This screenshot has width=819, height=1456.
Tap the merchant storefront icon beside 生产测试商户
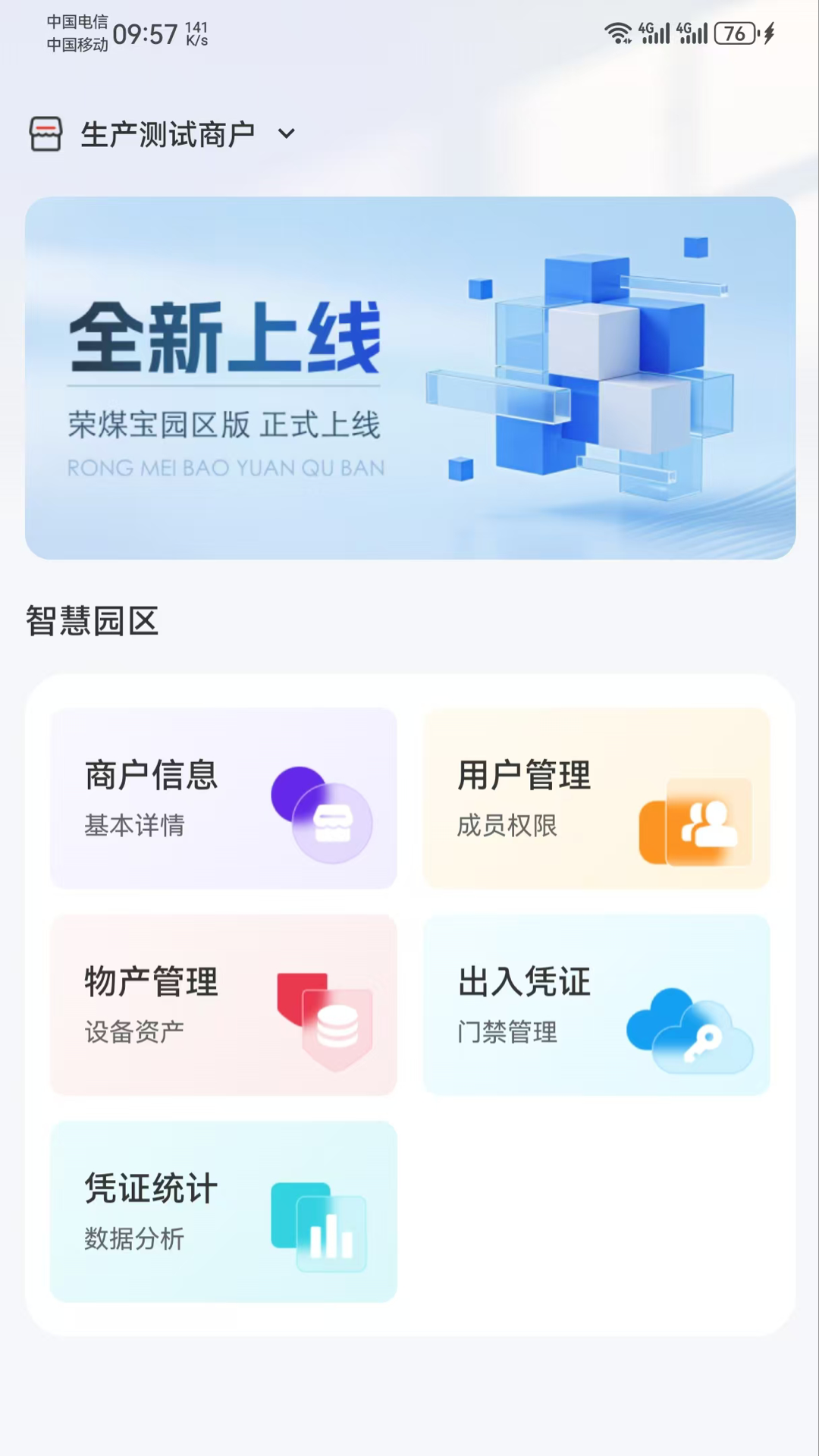point(46,133)
